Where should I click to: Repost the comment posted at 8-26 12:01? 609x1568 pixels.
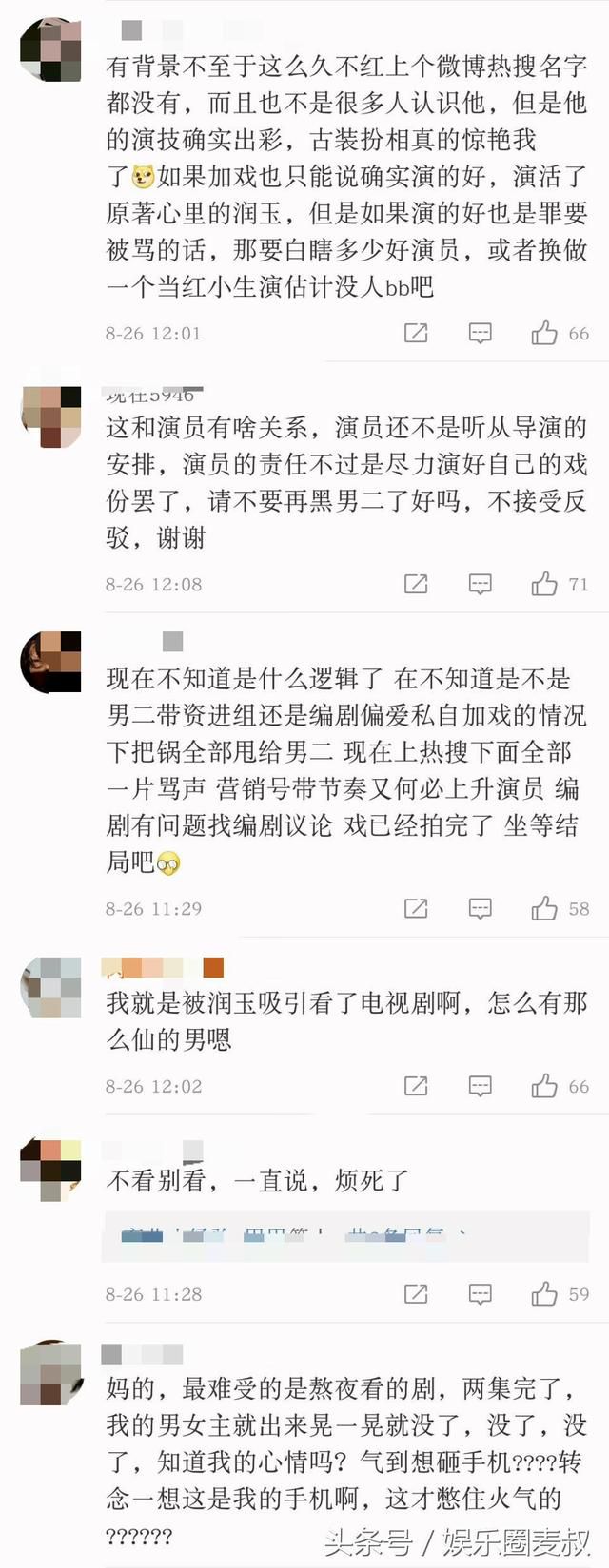[x=416, y=333]
